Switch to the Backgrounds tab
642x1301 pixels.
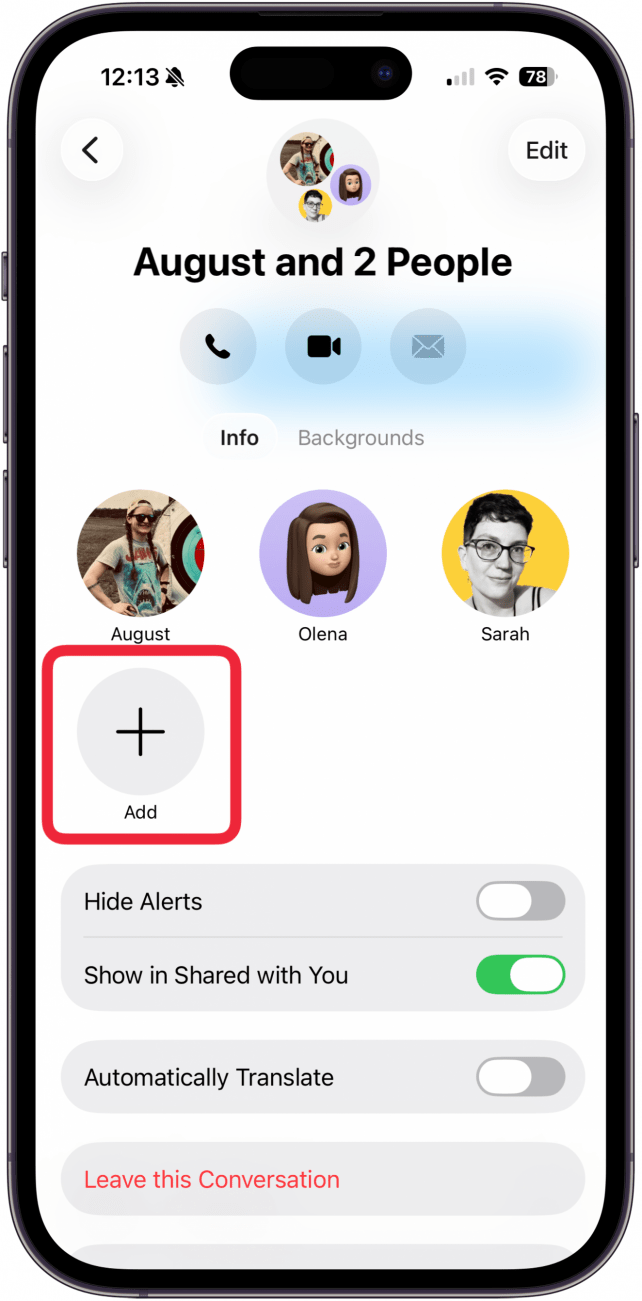[361, 438]
